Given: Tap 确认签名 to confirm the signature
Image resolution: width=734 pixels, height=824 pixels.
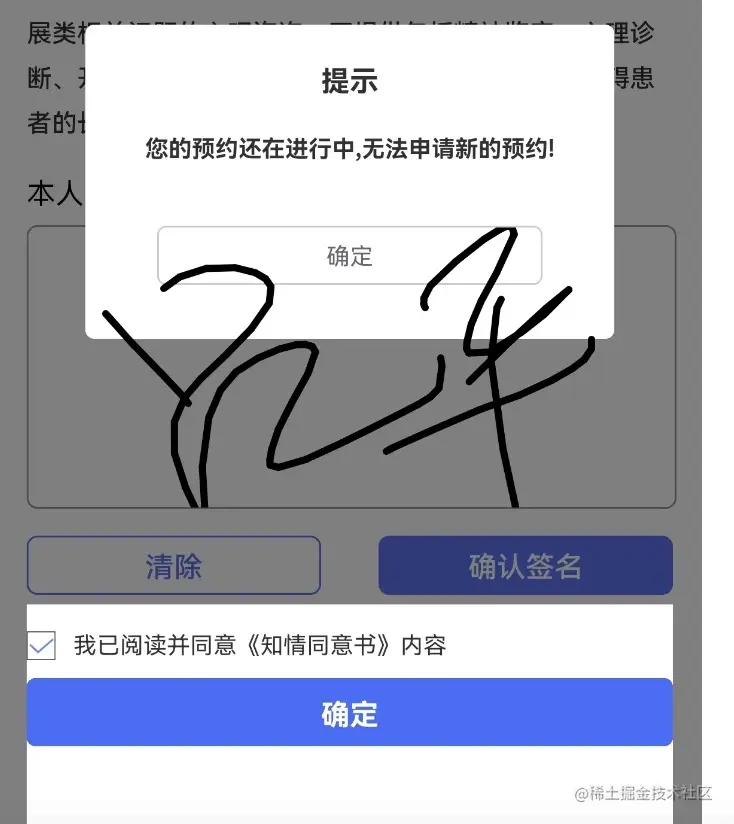Looking at the screenshot, I should click(525, 566).
